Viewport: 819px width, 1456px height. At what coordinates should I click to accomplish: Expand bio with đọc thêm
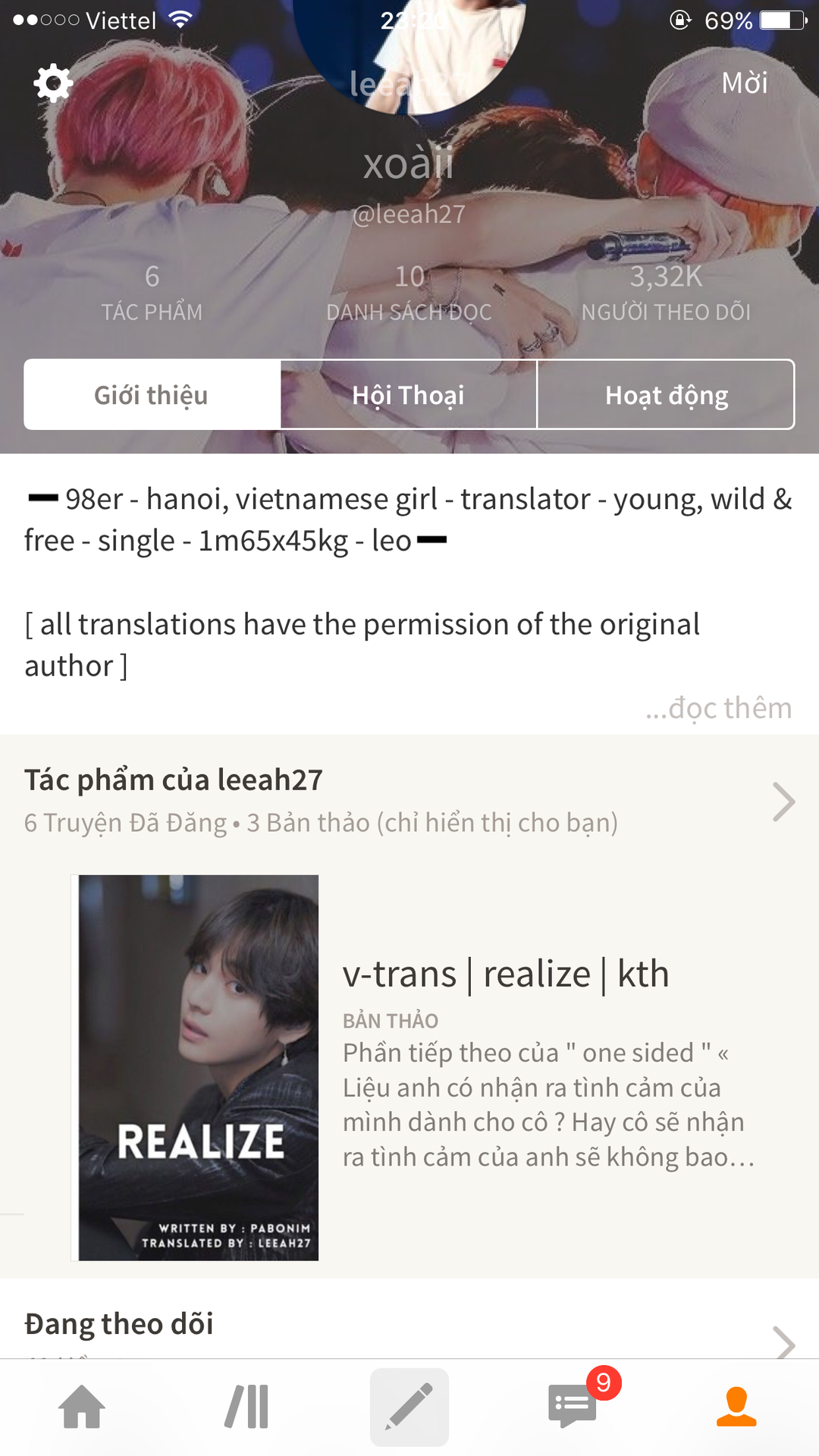(x=718, y=708)
